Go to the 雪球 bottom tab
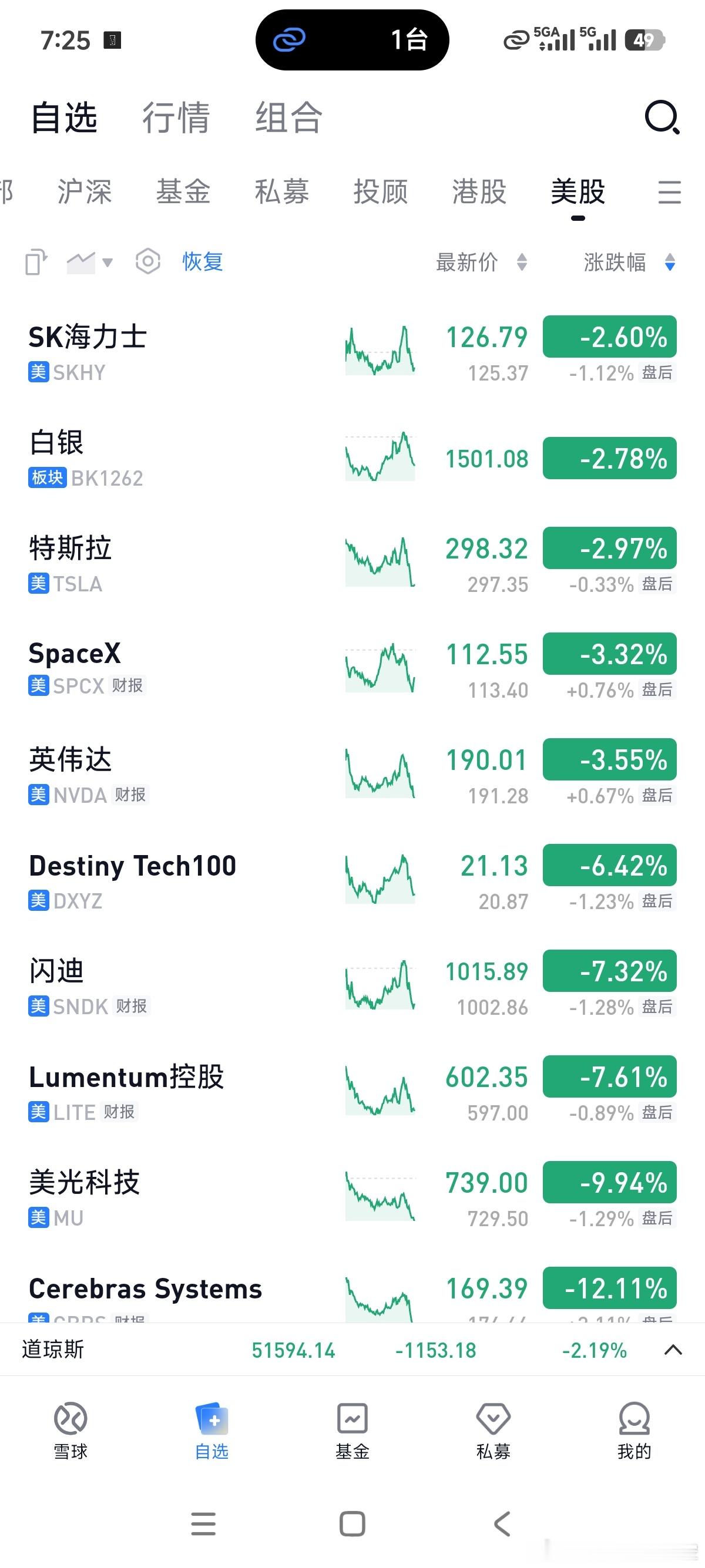705x1568 pixels. (70, 1431)
